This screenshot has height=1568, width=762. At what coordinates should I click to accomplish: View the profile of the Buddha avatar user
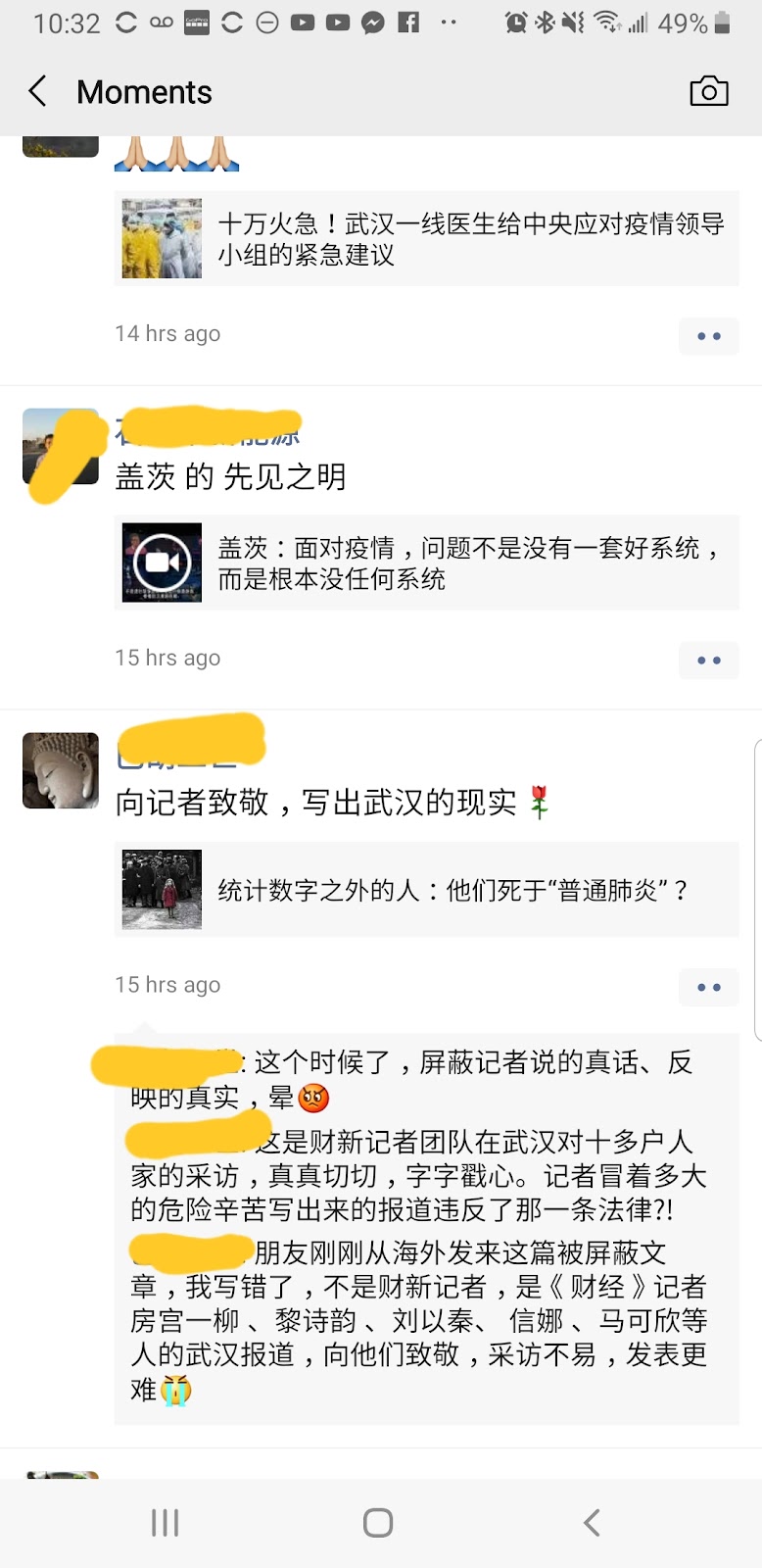(61, 770)
